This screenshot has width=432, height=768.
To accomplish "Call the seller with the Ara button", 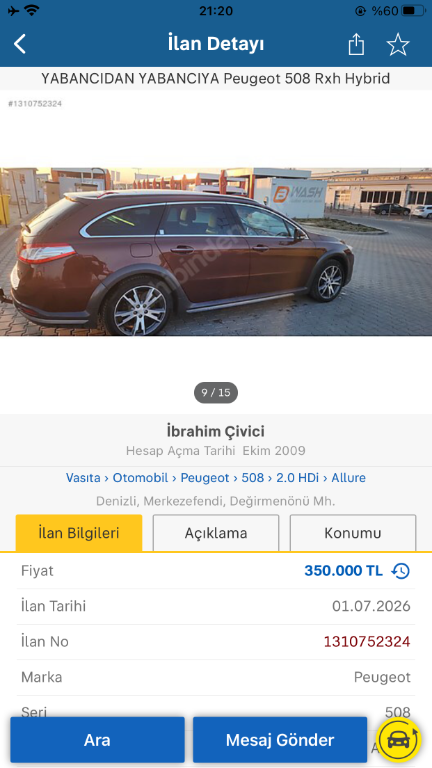I will point(97,740).
